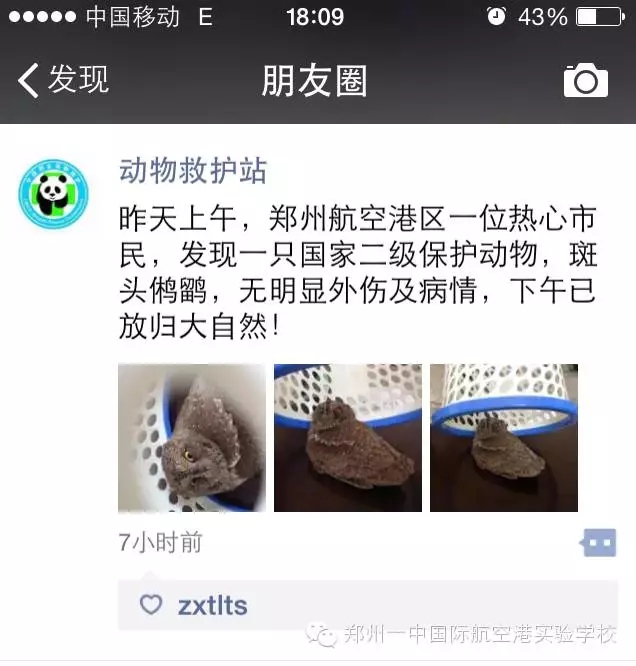Screen dimensions: 636x666
Task: Open 动物救护站's panda avatar
Action: coord(53,195)
